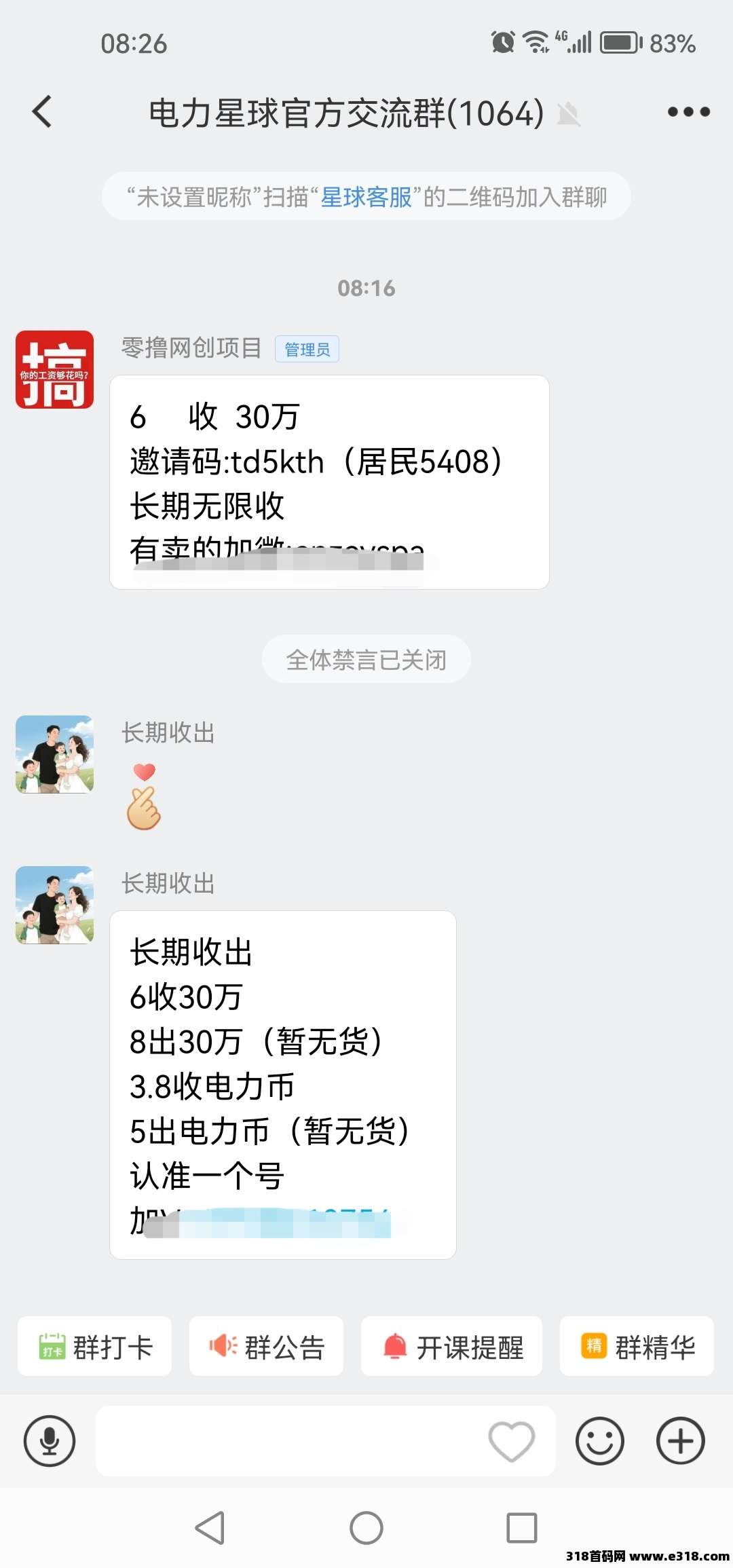Viewport: 733px width, 1568px height.
Task: Open 群打卡 check-in shortcut
Action: pyautogui.click(x=94, y=1347)
